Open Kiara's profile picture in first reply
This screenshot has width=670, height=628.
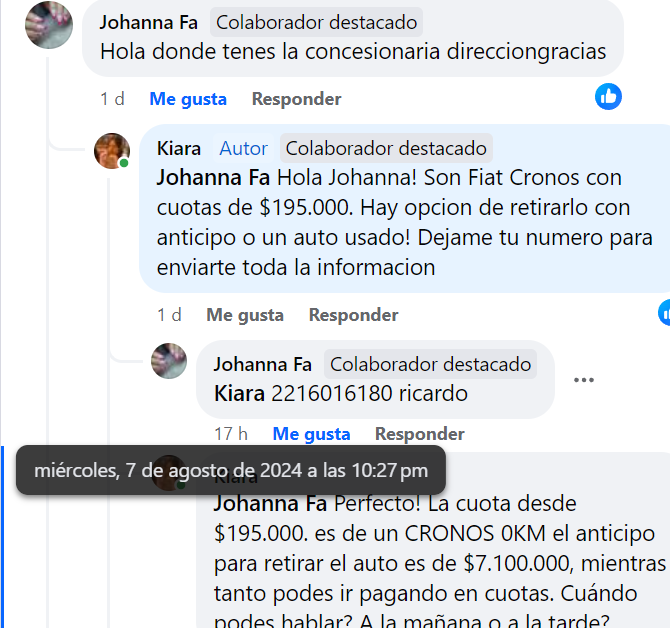[x=112, y=151]
